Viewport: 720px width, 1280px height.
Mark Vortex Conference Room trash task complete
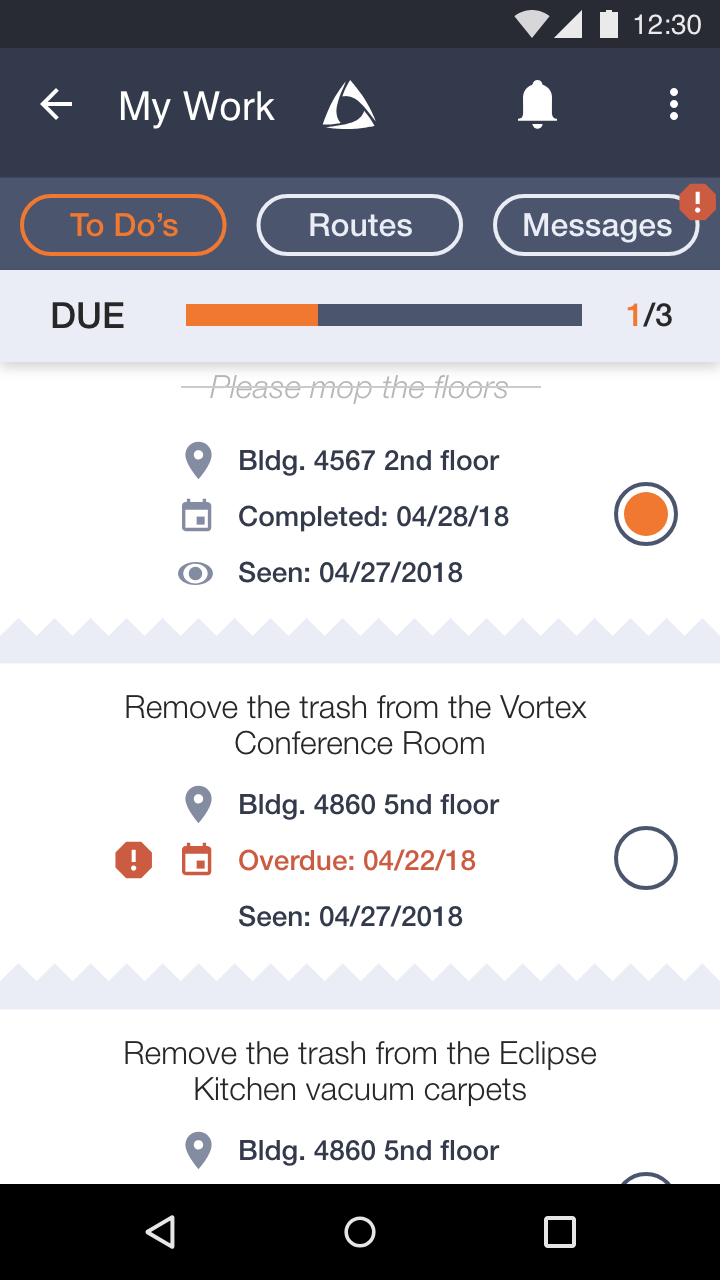(646, 858)
